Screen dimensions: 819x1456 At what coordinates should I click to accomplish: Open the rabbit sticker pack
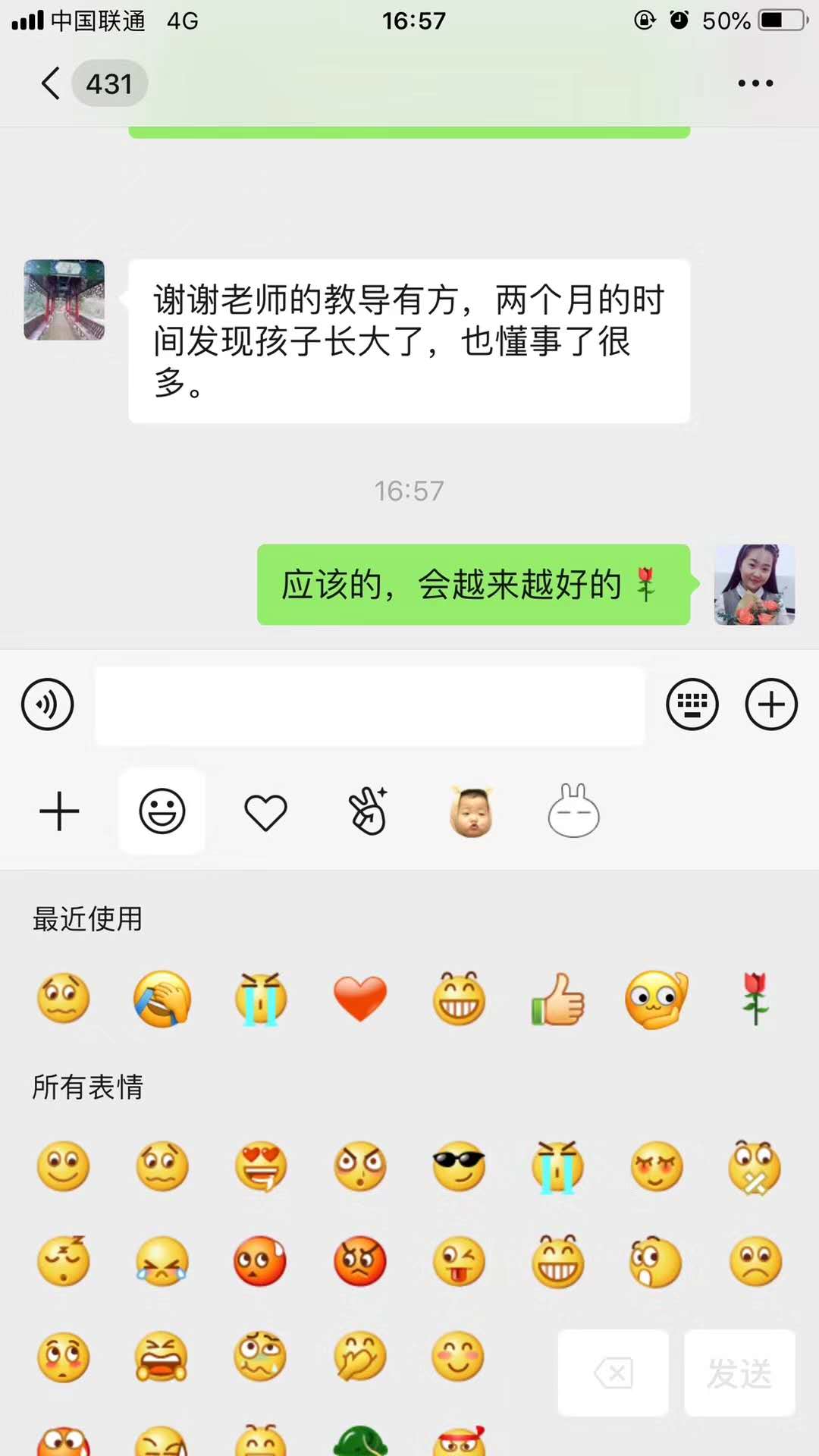coord(573,811)
